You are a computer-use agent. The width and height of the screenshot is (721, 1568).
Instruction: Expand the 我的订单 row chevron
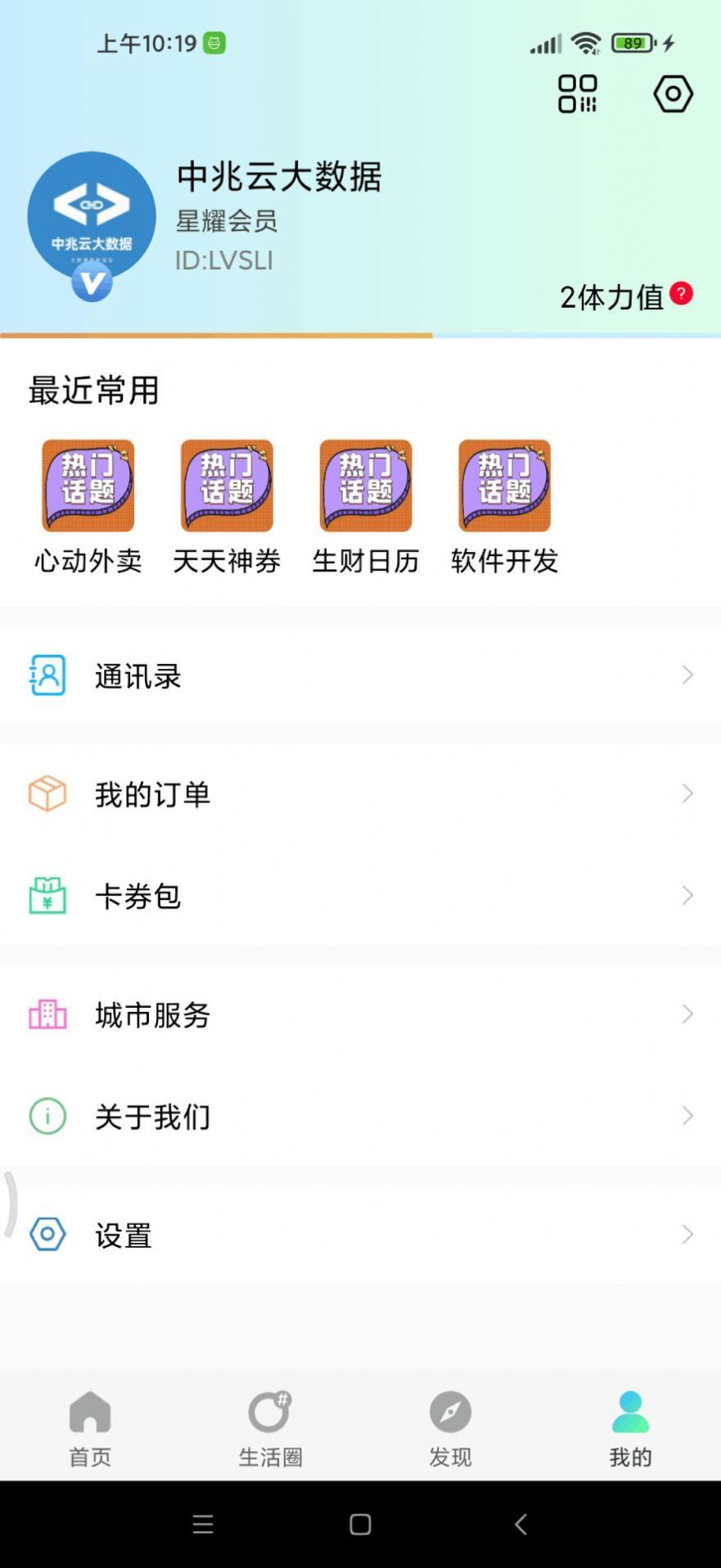[x=687, y=793]
